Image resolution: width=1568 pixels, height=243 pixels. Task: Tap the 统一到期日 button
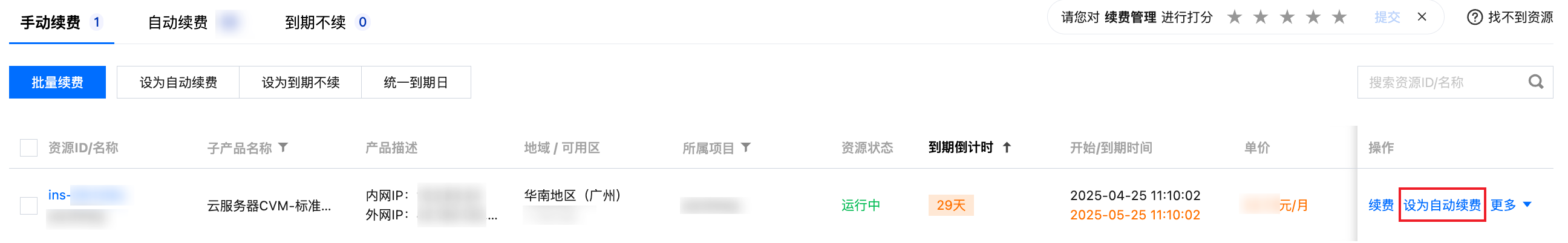(x=416, y=83)
